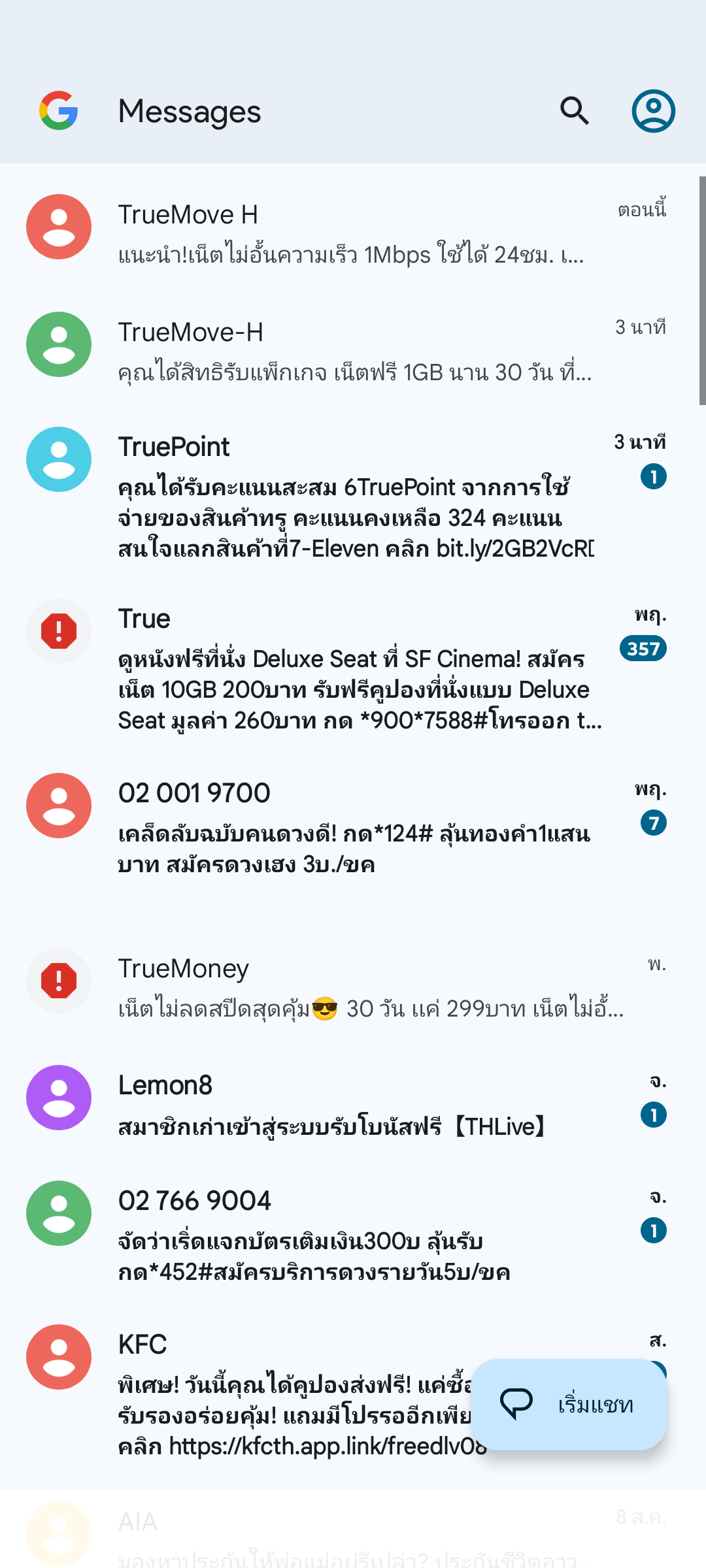Open the True thread with 357 unread
706x1568 pixels.
pos(353,668)
